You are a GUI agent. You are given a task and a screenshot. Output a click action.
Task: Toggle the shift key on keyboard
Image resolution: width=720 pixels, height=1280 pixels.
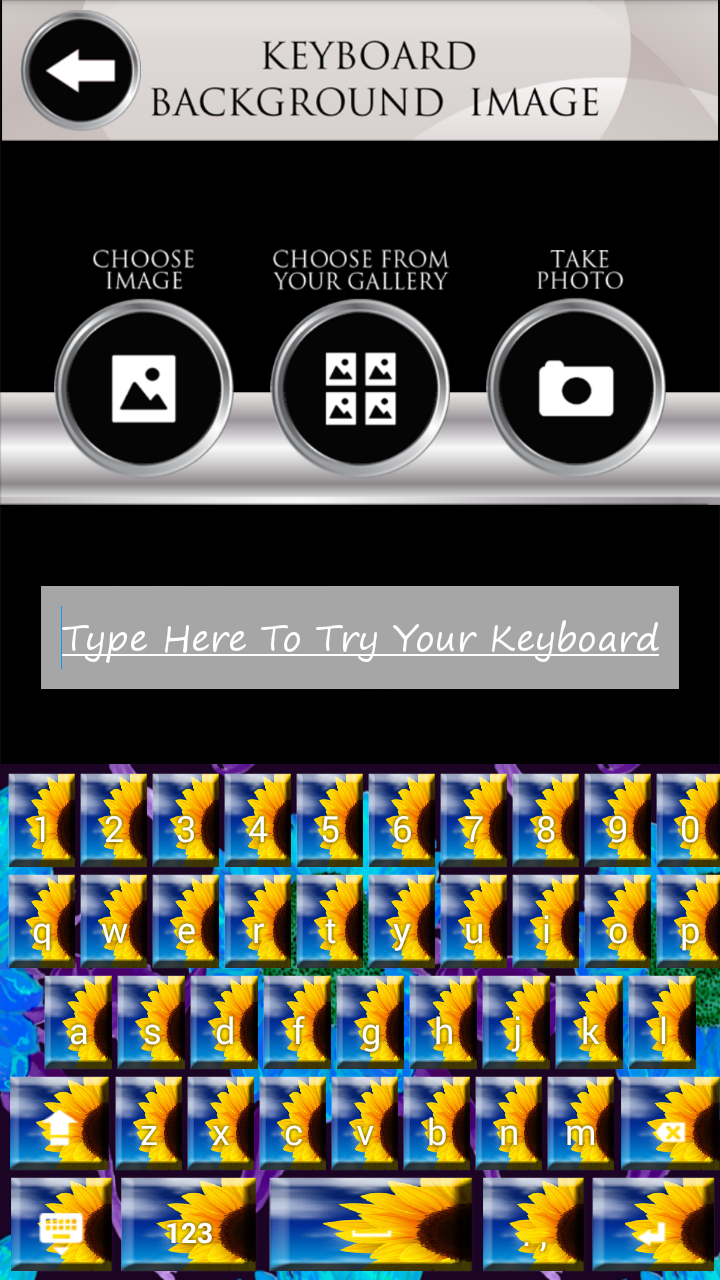[x=60, y=1124]
